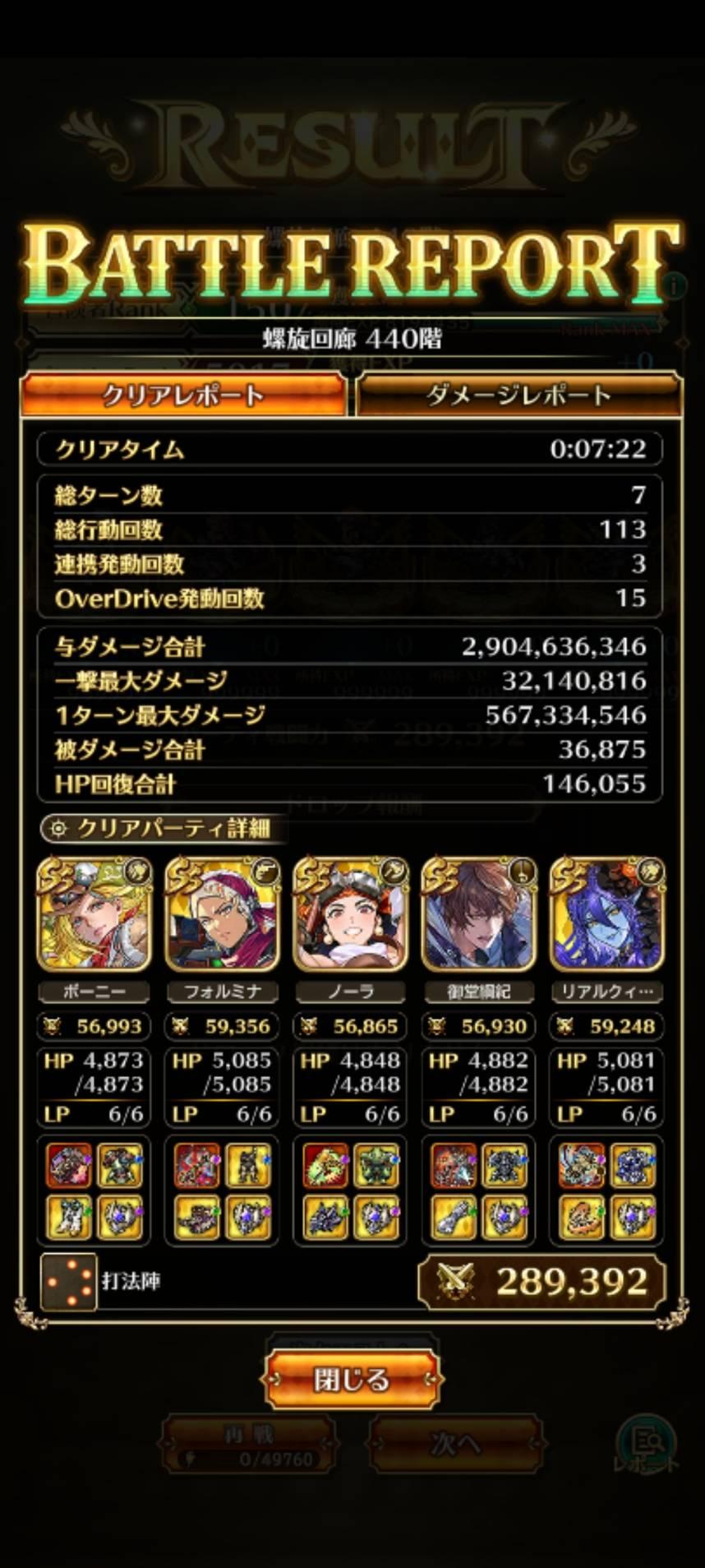
Task: View ボーニー character portrait
Action: coord(95,914)
